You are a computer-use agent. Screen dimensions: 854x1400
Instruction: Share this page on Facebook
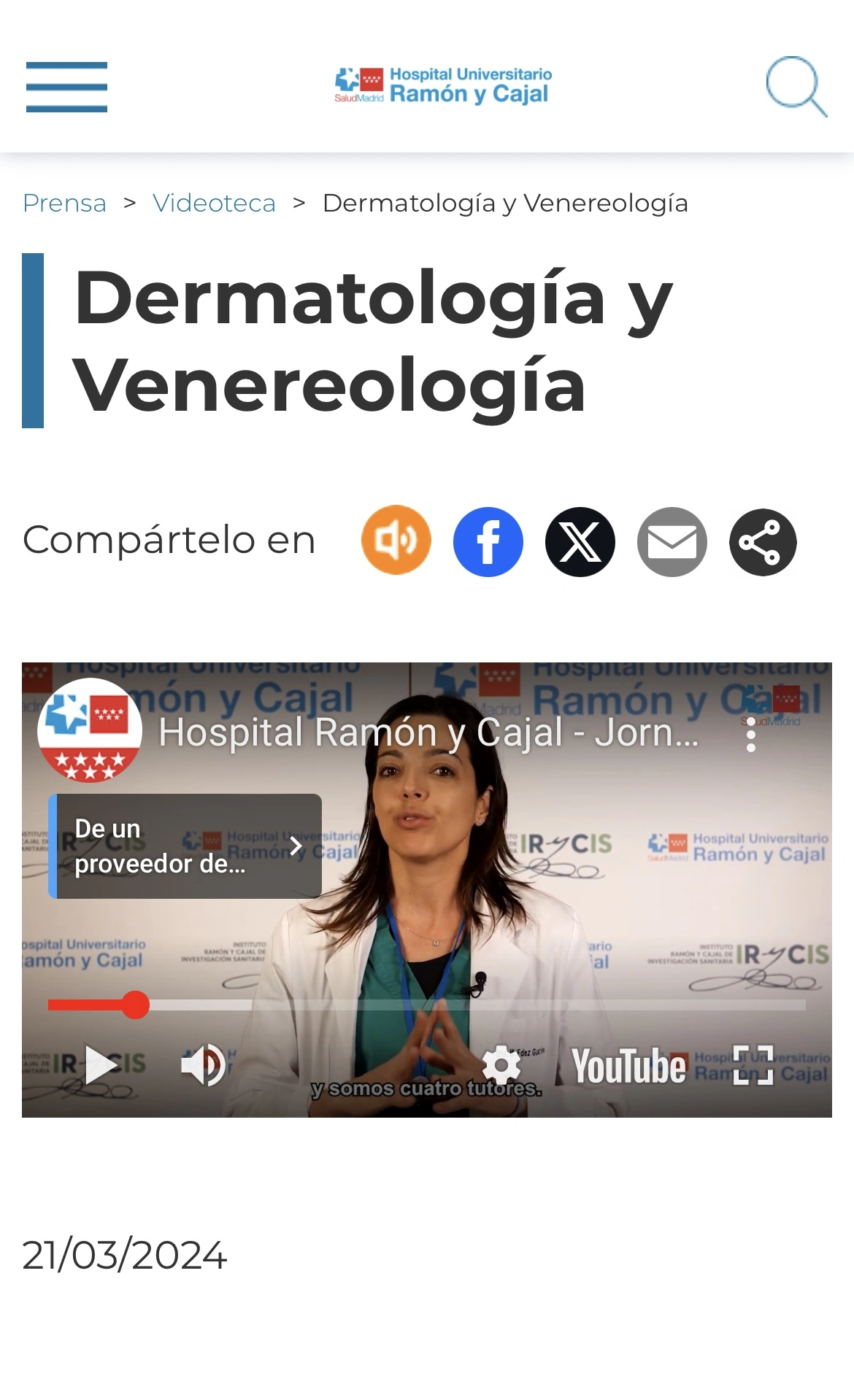click(488, 542)
